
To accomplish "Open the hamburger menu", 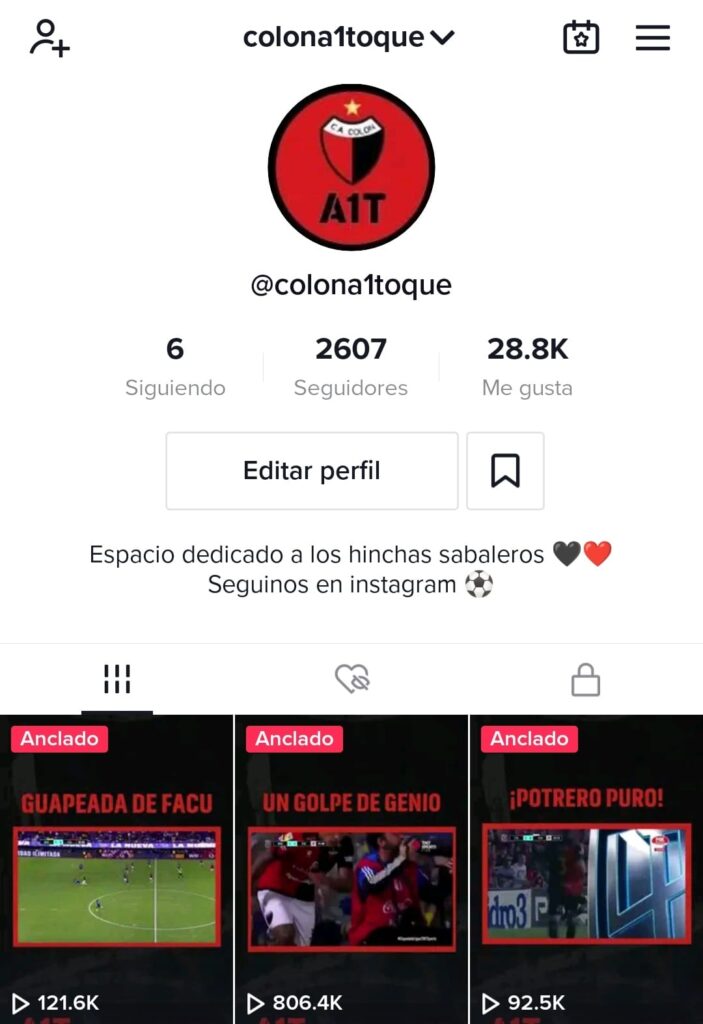I will tap(652, 38).
